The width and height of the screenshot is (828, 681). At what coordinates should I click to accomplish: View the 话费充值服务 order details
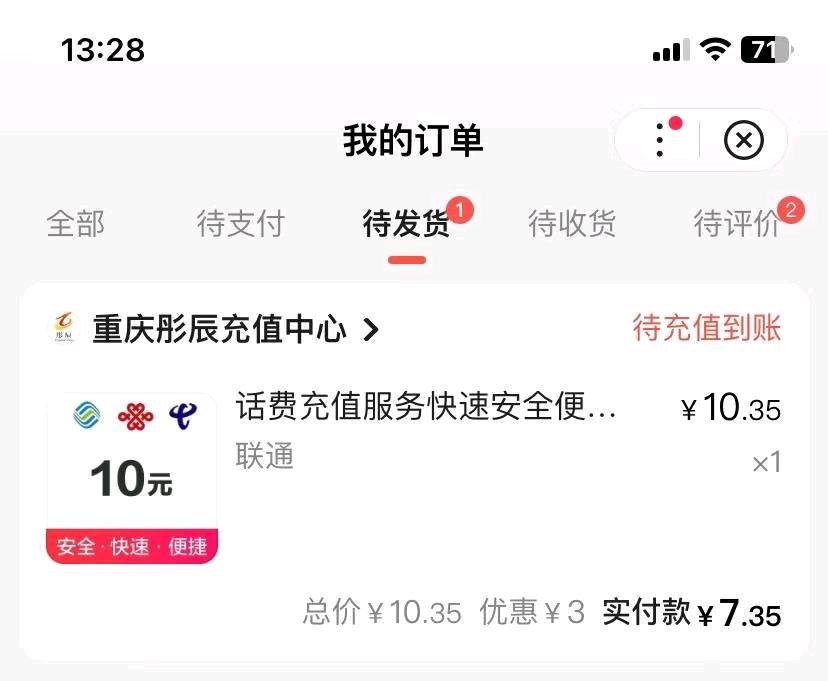(427, 408)
